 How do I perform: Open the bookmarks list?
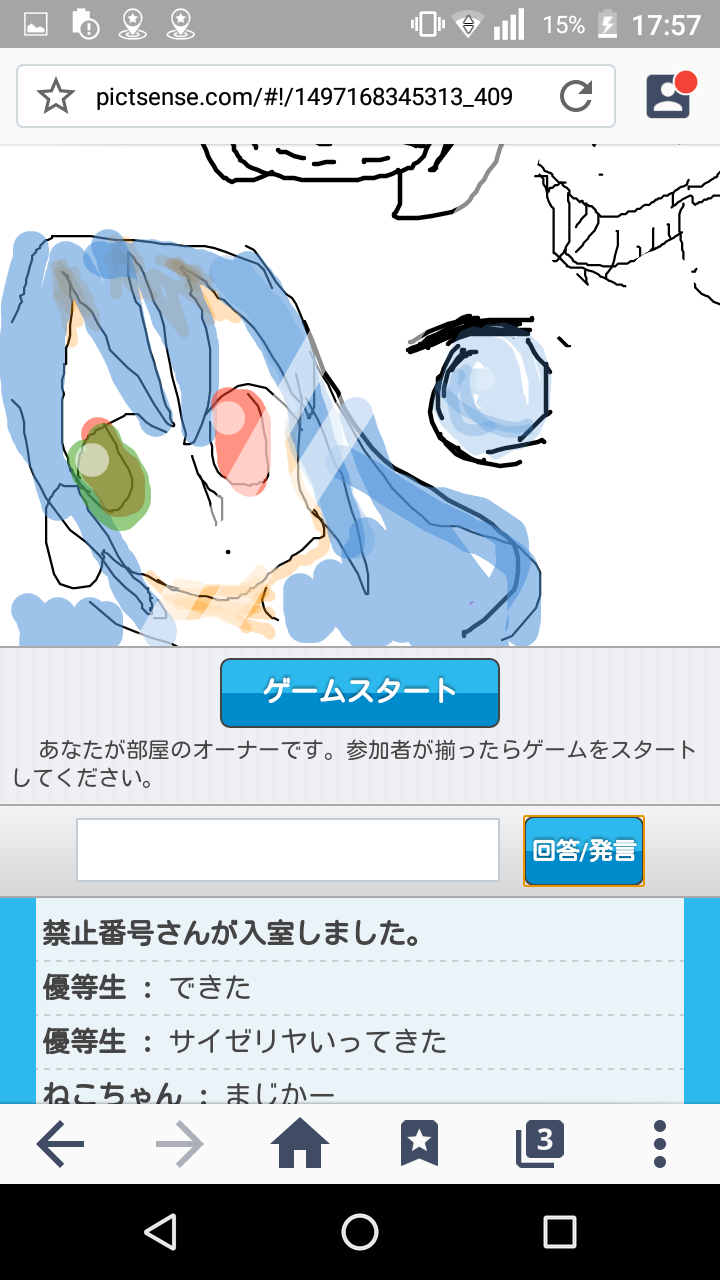pos(420,1144)
